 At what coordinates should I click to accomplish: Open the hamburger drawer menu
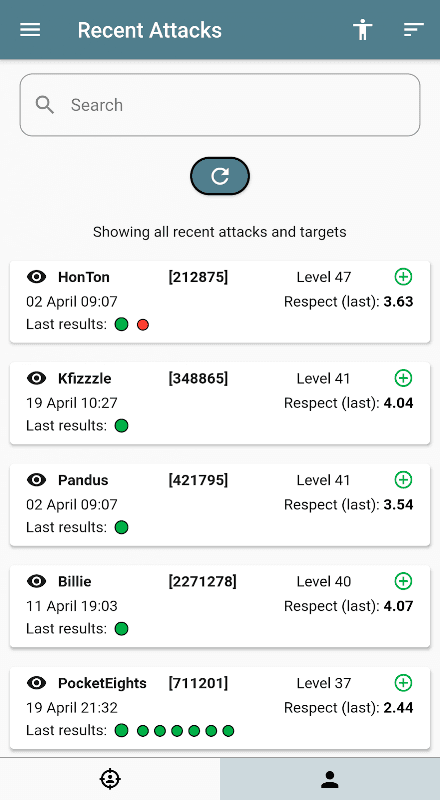click(x=30, y=30)
